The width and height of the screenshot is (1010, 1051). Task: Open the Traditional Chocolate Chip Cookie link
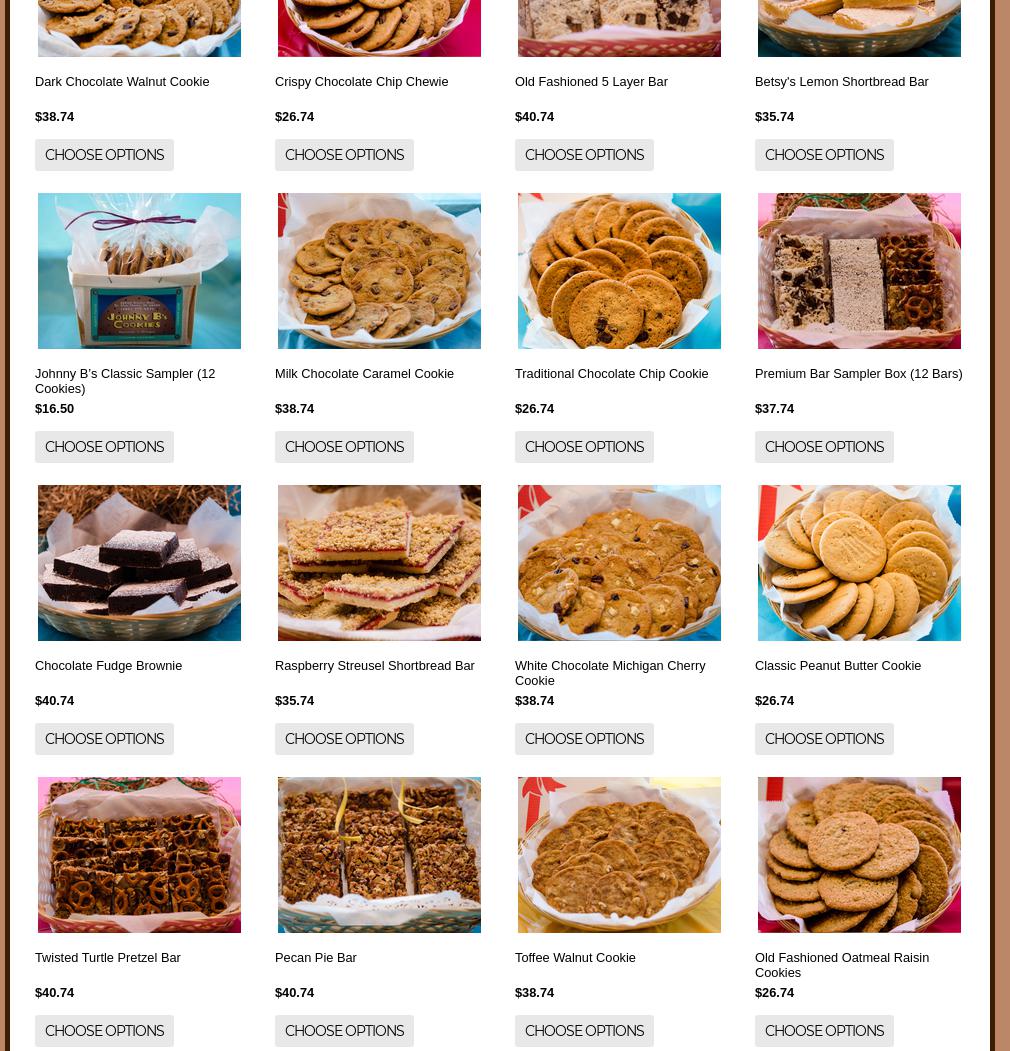click(x=611, y=373)
